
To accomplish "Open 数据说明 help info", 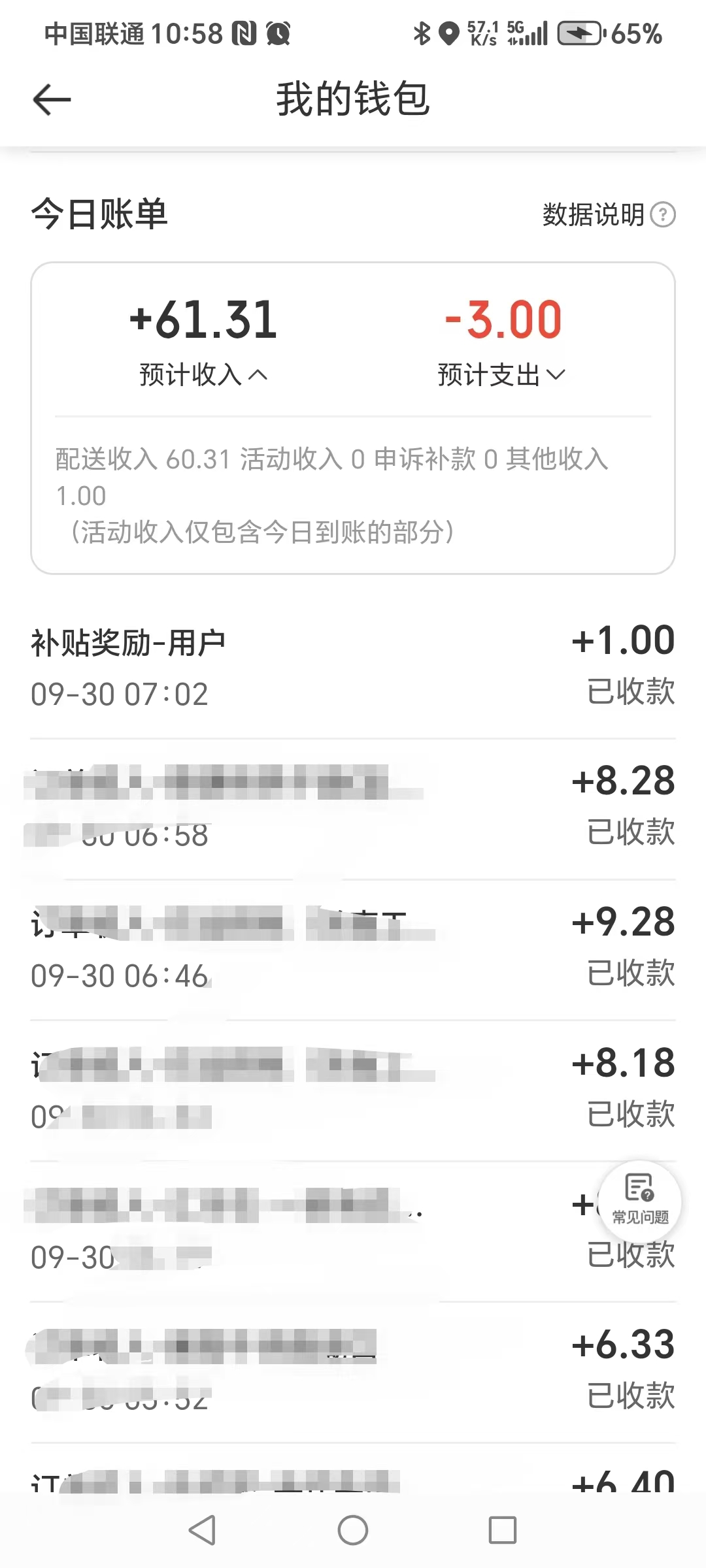I will tap(608, 215).
